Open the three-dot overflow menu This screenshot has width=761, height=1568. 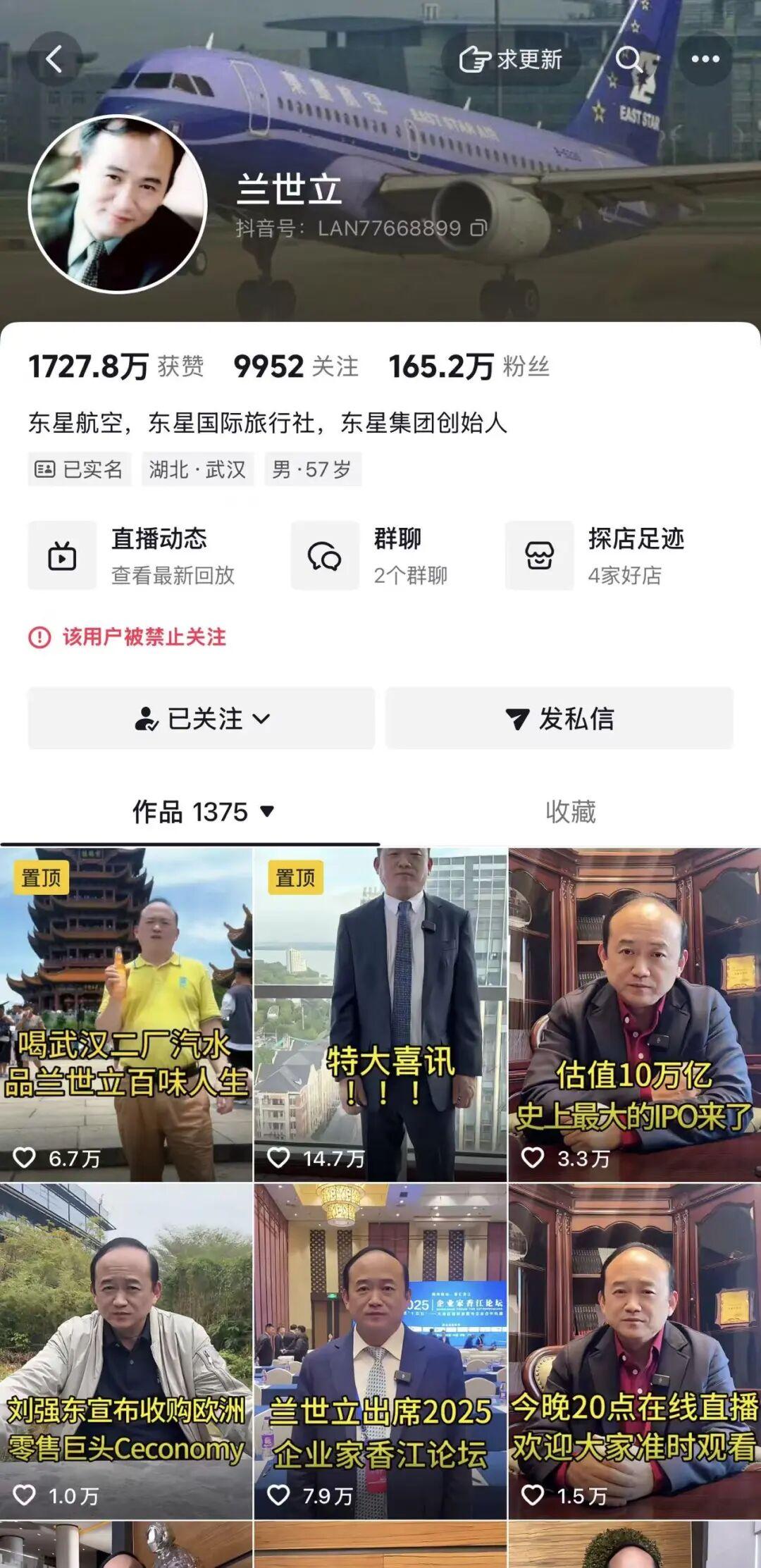tap(705, 59)
